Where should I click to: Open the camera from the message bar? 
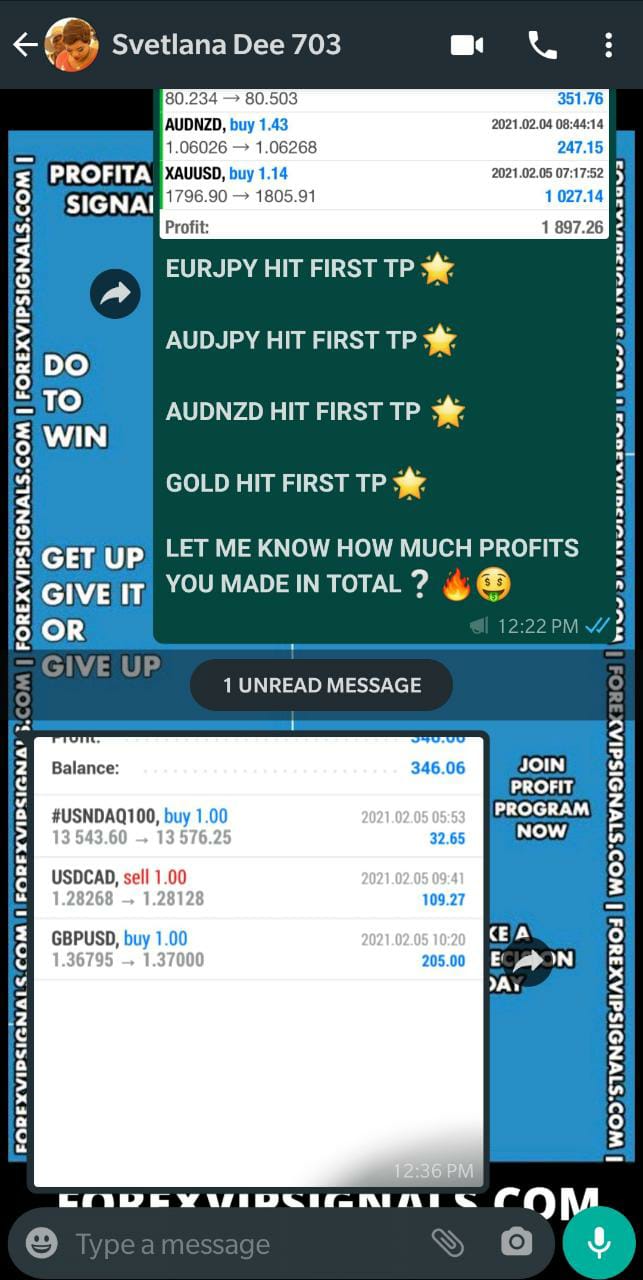[516, 1243]
